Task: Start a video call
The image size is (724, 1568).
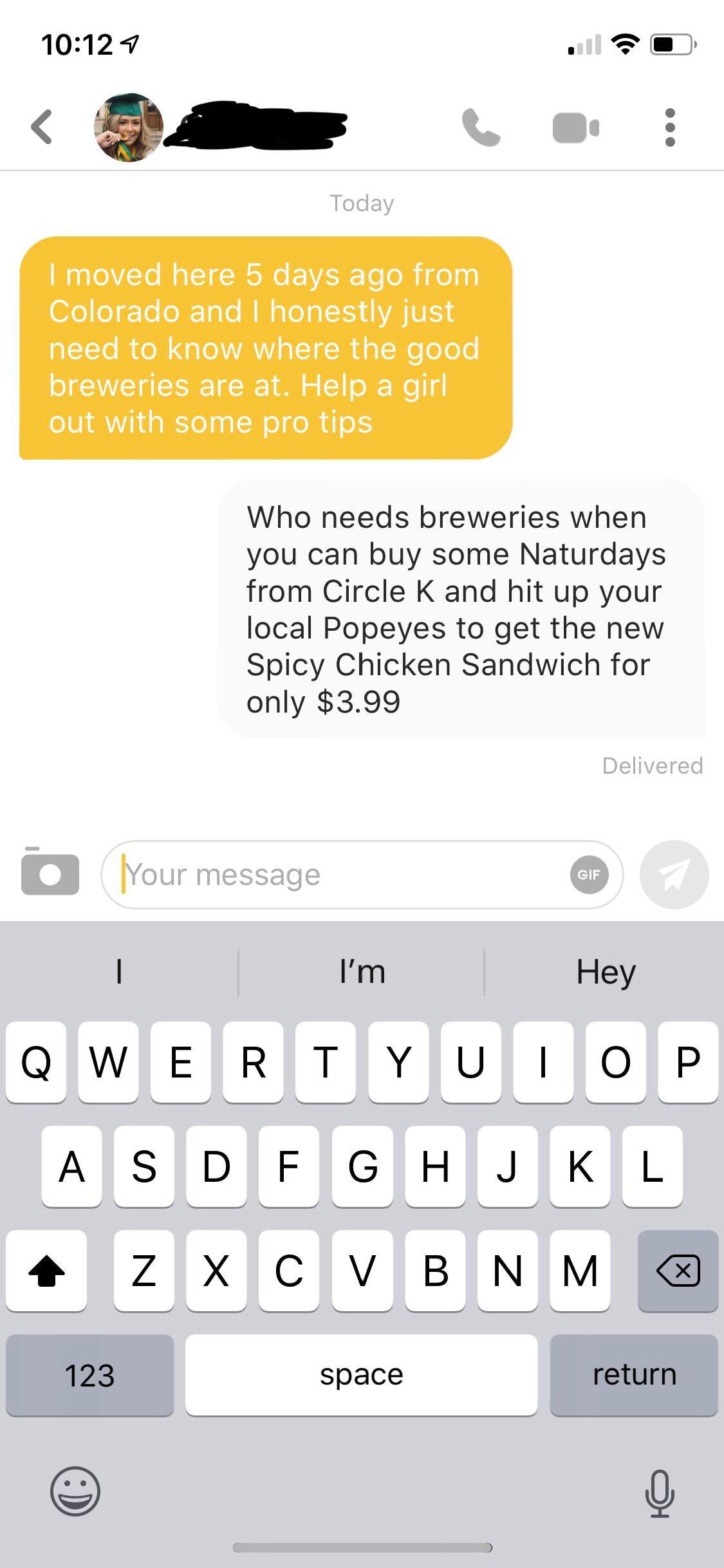Action: (575, 127)
